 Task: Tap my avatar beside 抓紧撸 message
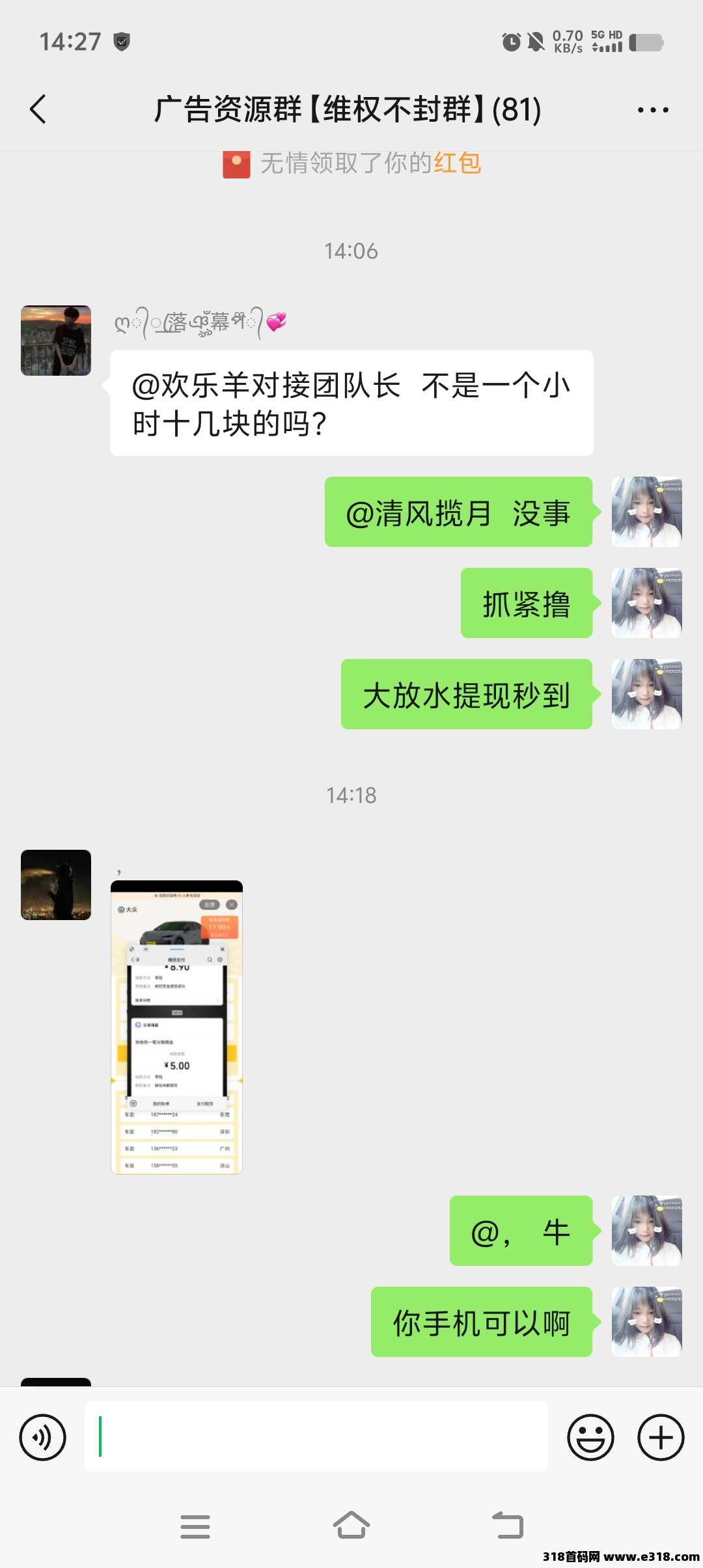coord(646,603)
